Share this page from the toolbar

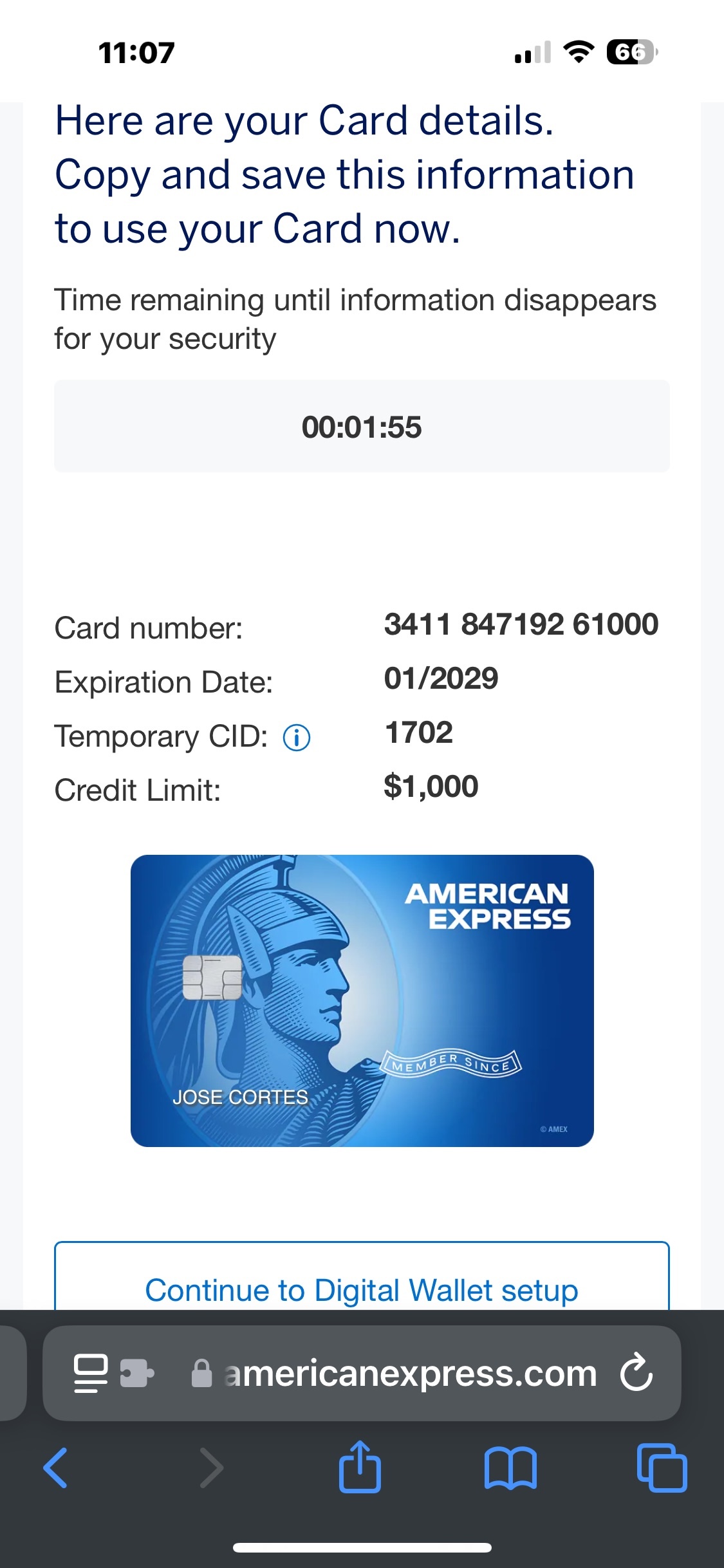tap(360, 1468)
